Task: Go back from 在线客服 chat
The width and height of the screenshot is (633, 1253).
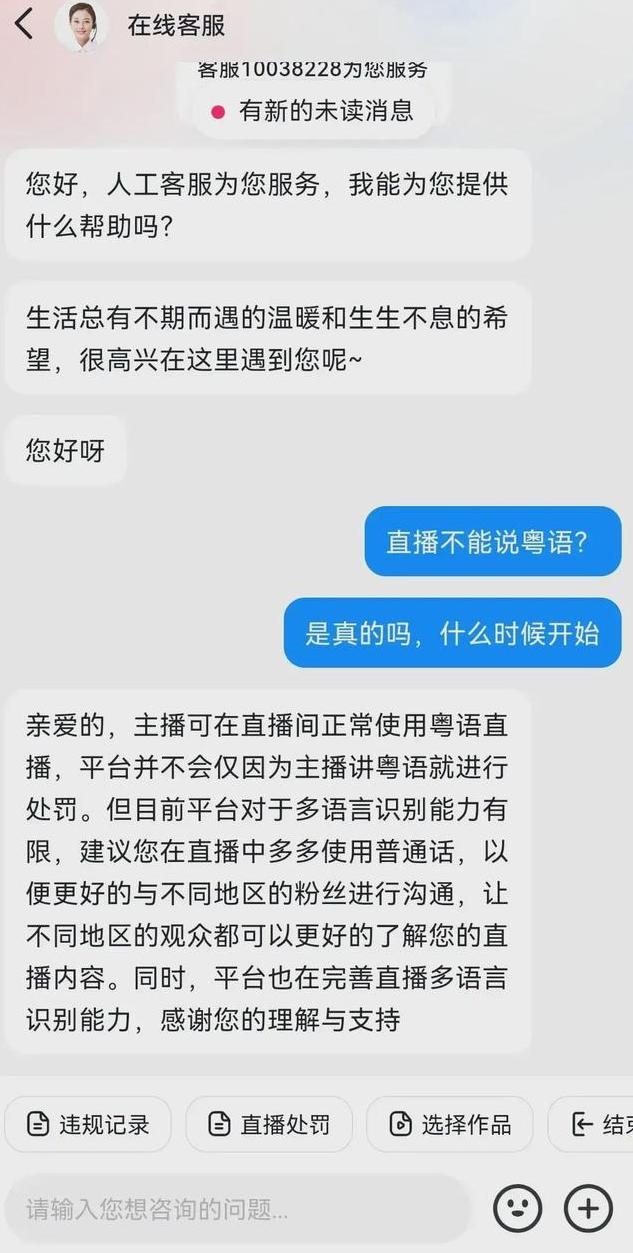Action: click(x=24, y=24)
